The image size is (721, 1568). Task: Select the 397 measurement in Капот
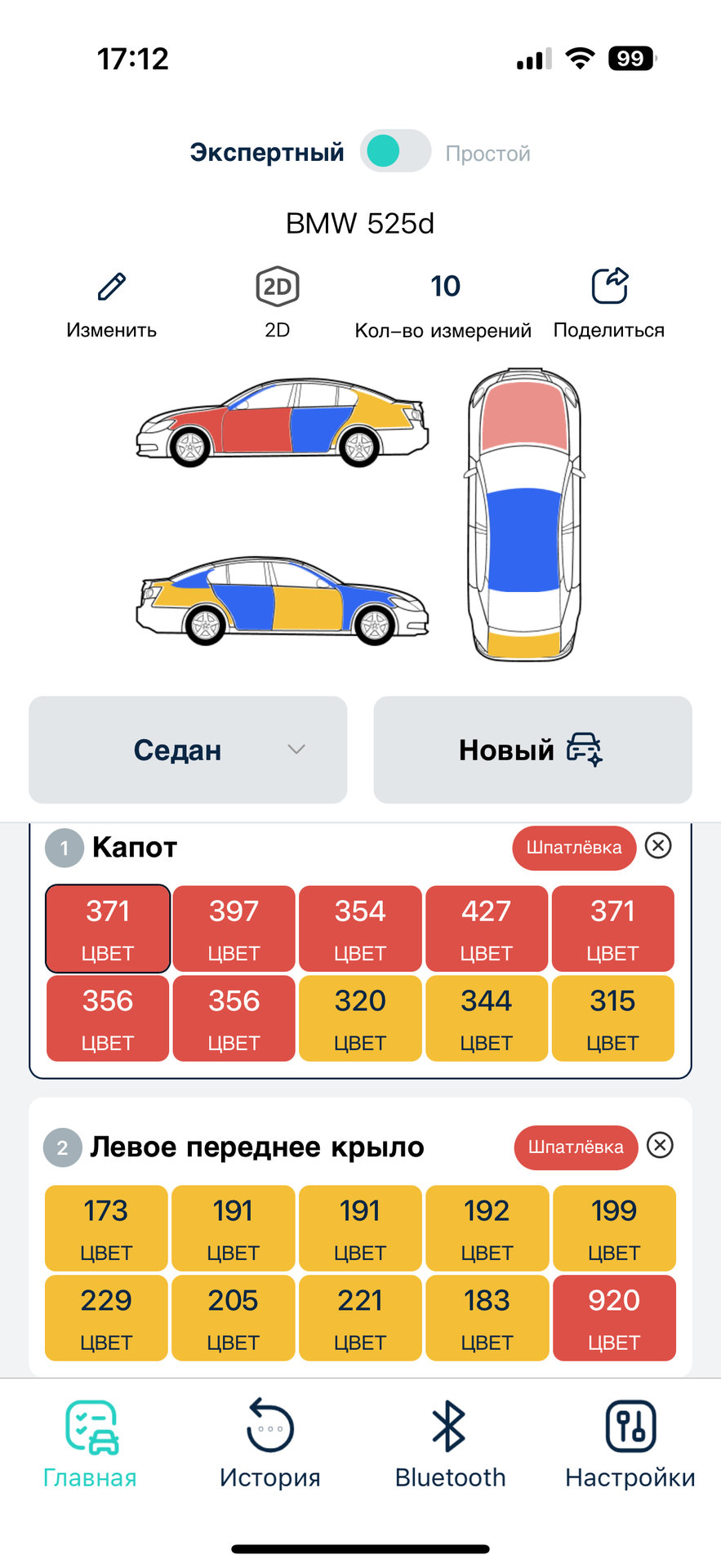click(234, 929)
